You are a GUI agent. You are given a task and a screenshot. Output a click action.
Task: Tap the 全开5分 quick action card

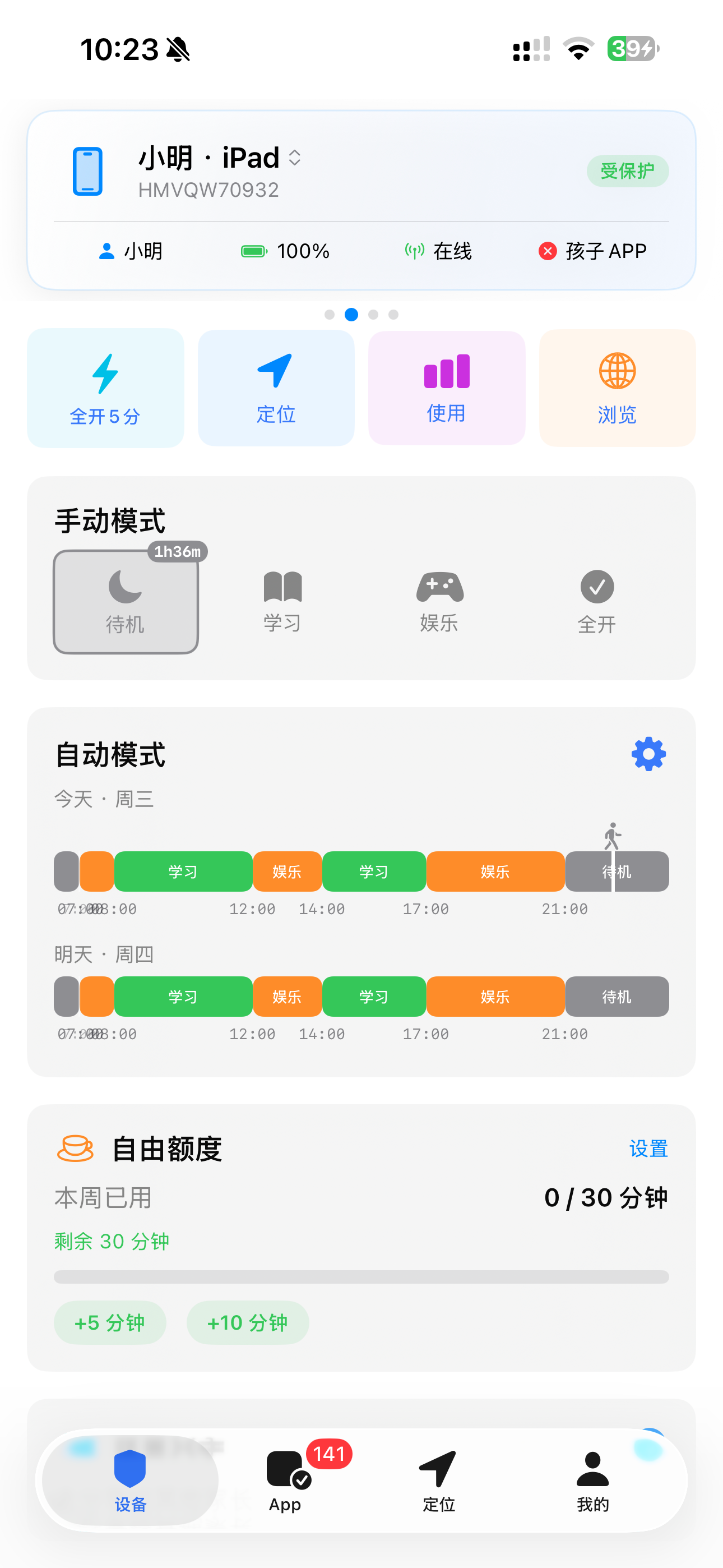coord(105,388)
